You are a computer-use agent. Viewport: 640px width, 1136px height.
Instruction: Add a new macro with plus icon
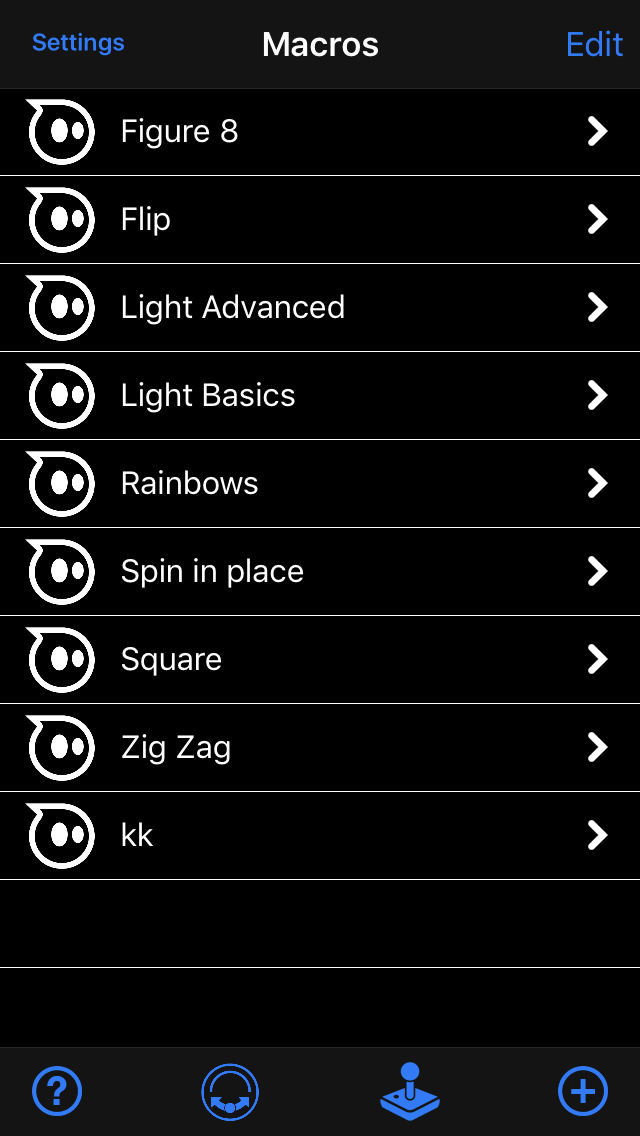pos(583,1091)
